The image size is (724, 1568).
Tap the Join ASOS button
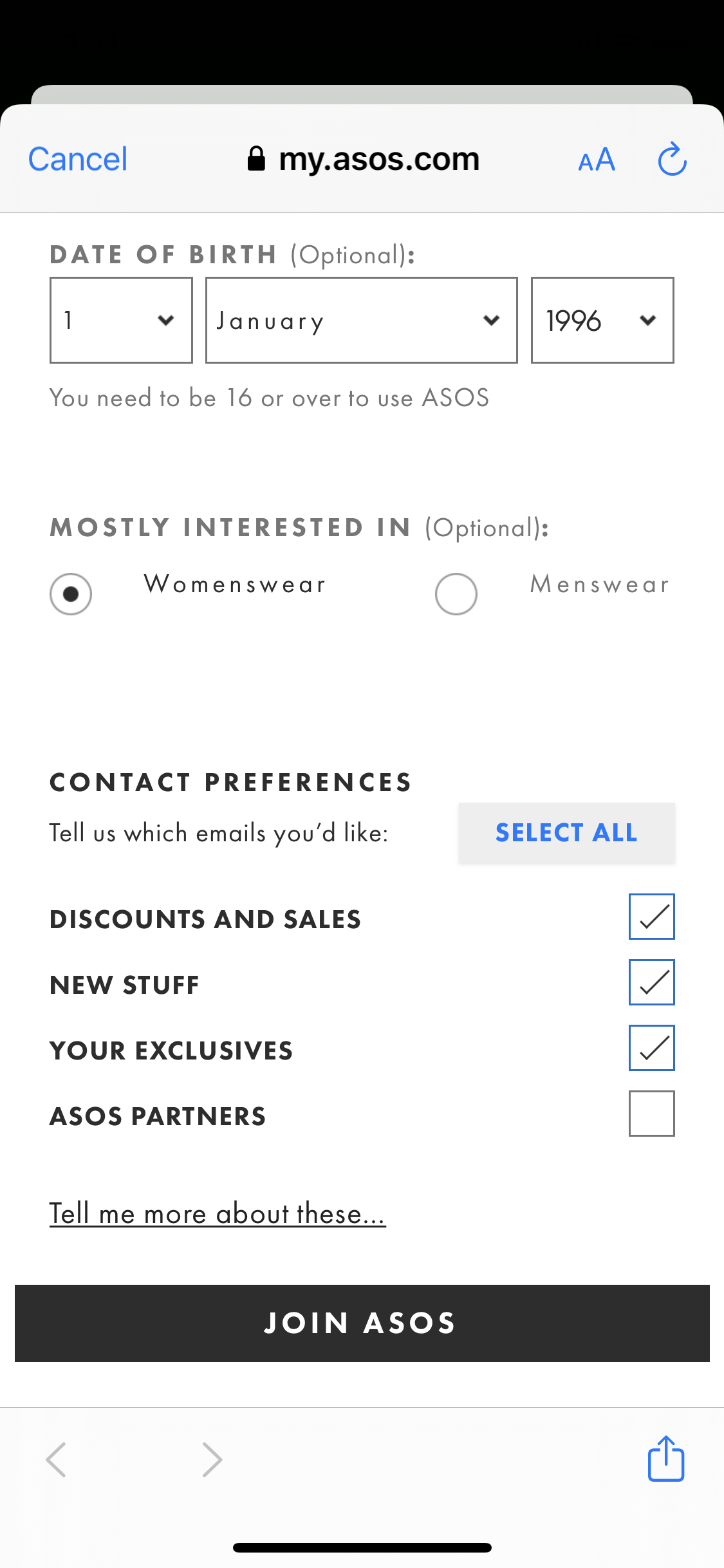click(x=362, y=1323)
